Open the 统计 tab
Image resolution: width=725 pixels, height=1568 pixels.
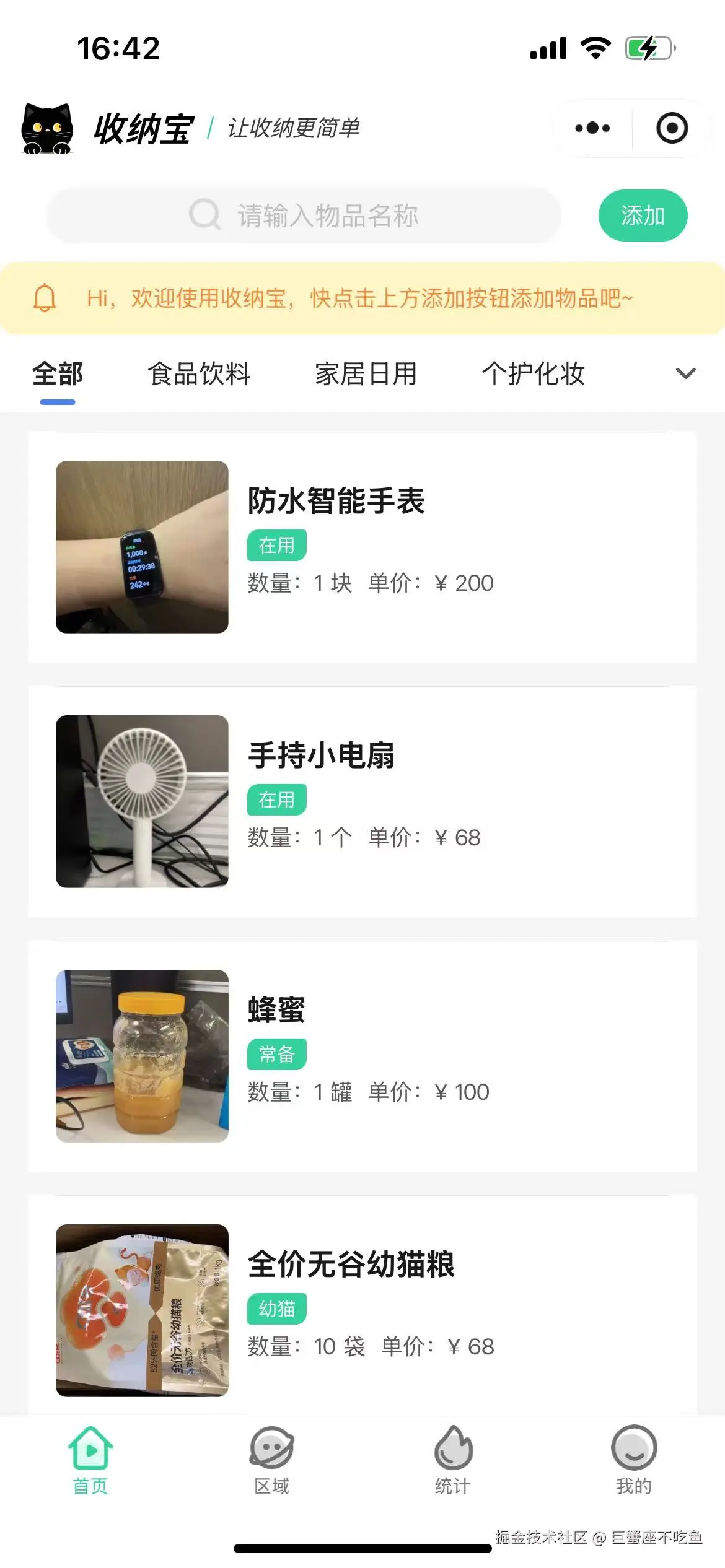[x=453, y=1460]
